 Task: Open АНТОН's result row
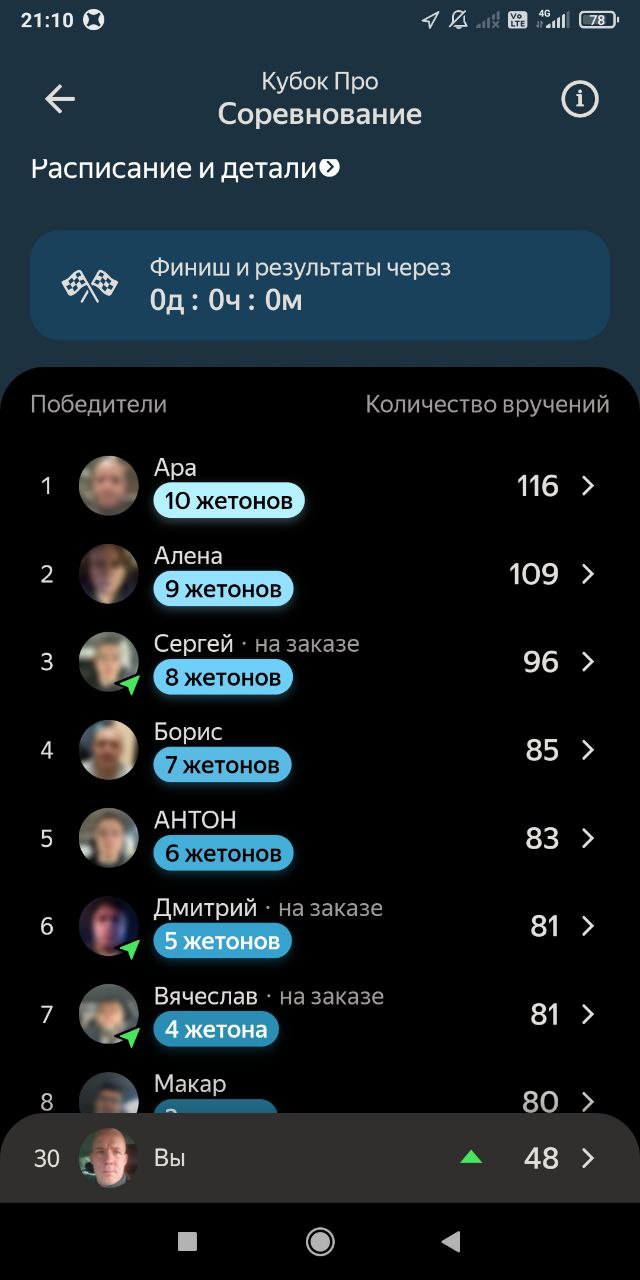coord(320,838)
